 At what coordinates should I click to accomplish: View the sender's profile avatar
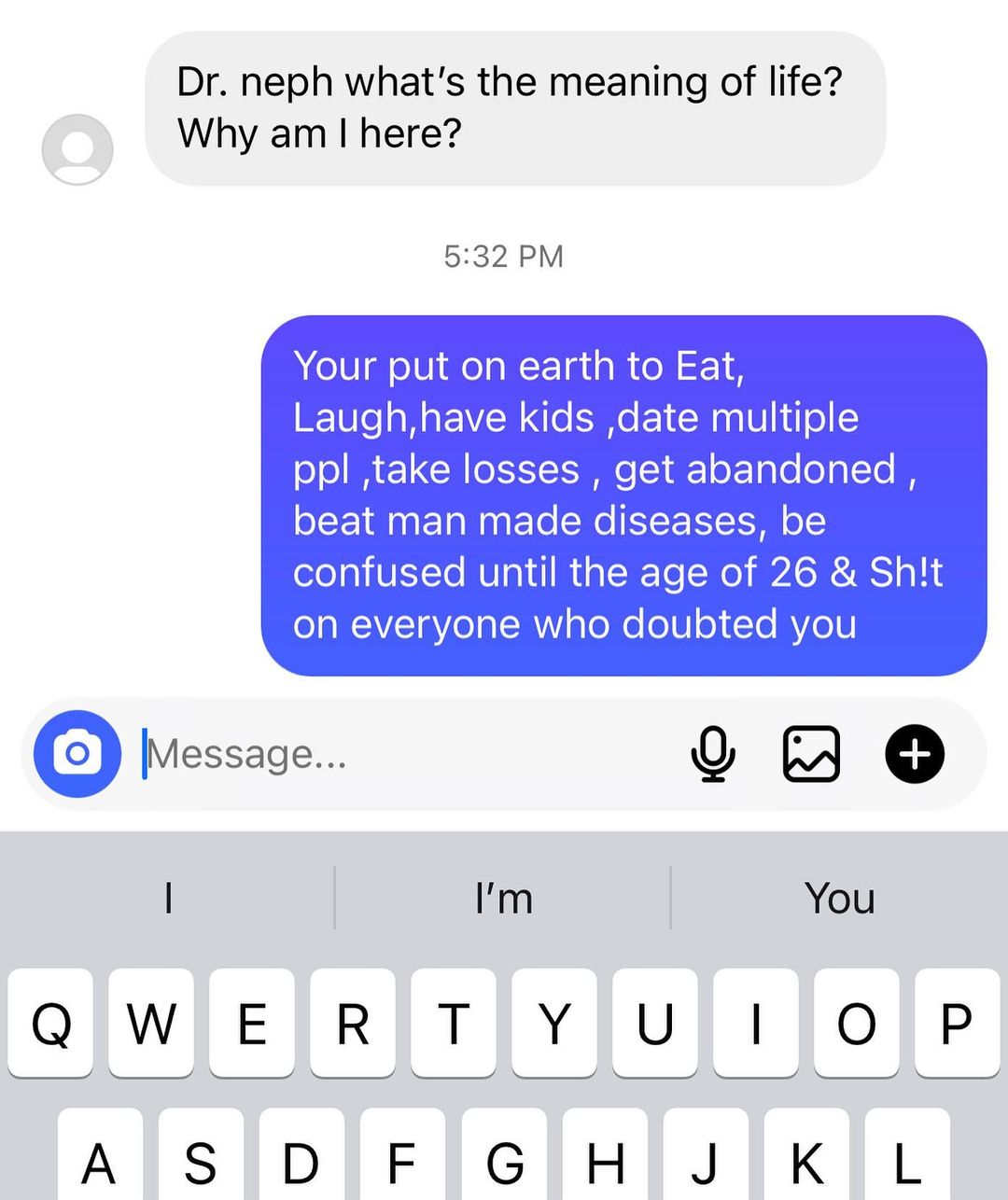(x=77, y=149)
